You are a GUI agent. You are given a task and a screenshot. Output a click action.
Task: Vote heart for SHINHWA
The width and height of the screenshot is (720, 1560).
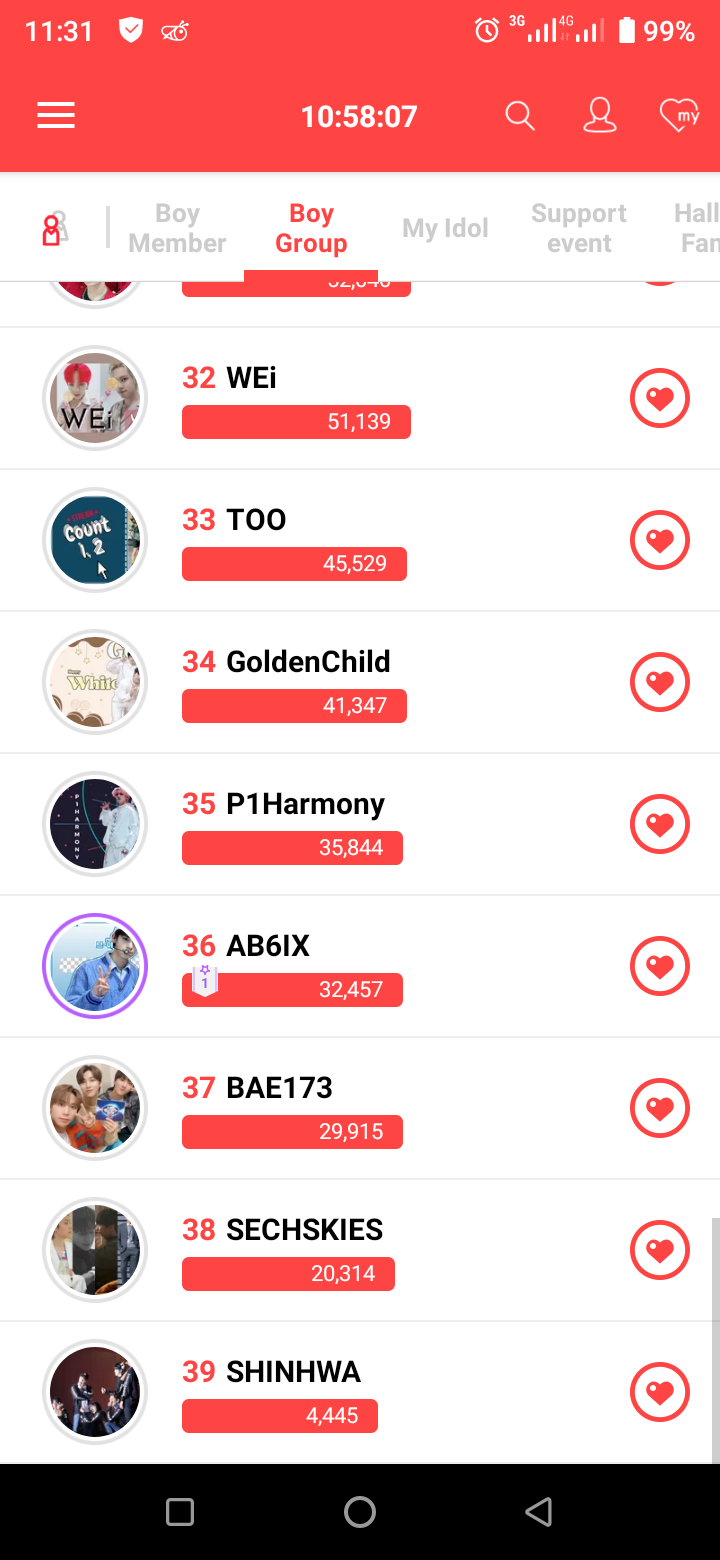point(659,1392)
